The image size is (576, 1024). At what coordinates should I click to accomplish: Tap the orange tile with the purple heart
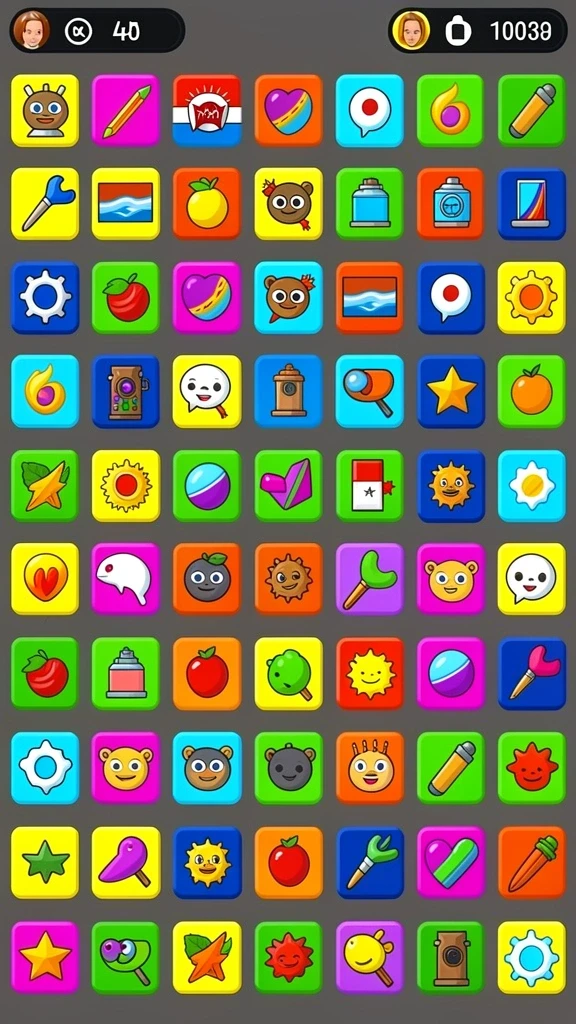[289, 110]
